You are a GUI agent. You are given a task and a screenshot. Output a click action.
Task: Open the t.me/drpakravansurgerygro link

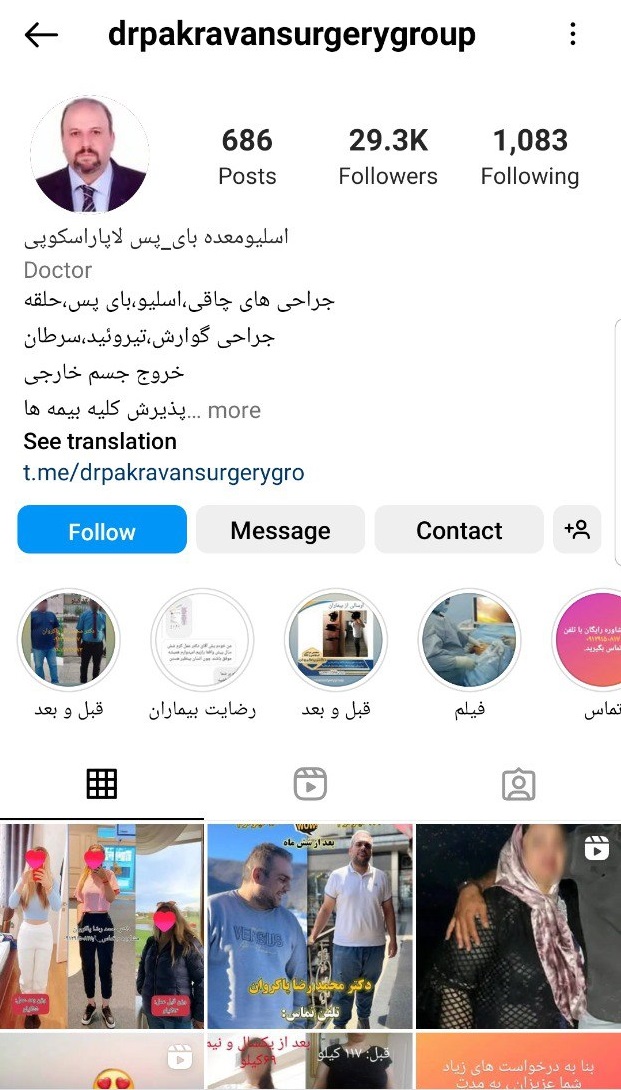coord(164,472)
